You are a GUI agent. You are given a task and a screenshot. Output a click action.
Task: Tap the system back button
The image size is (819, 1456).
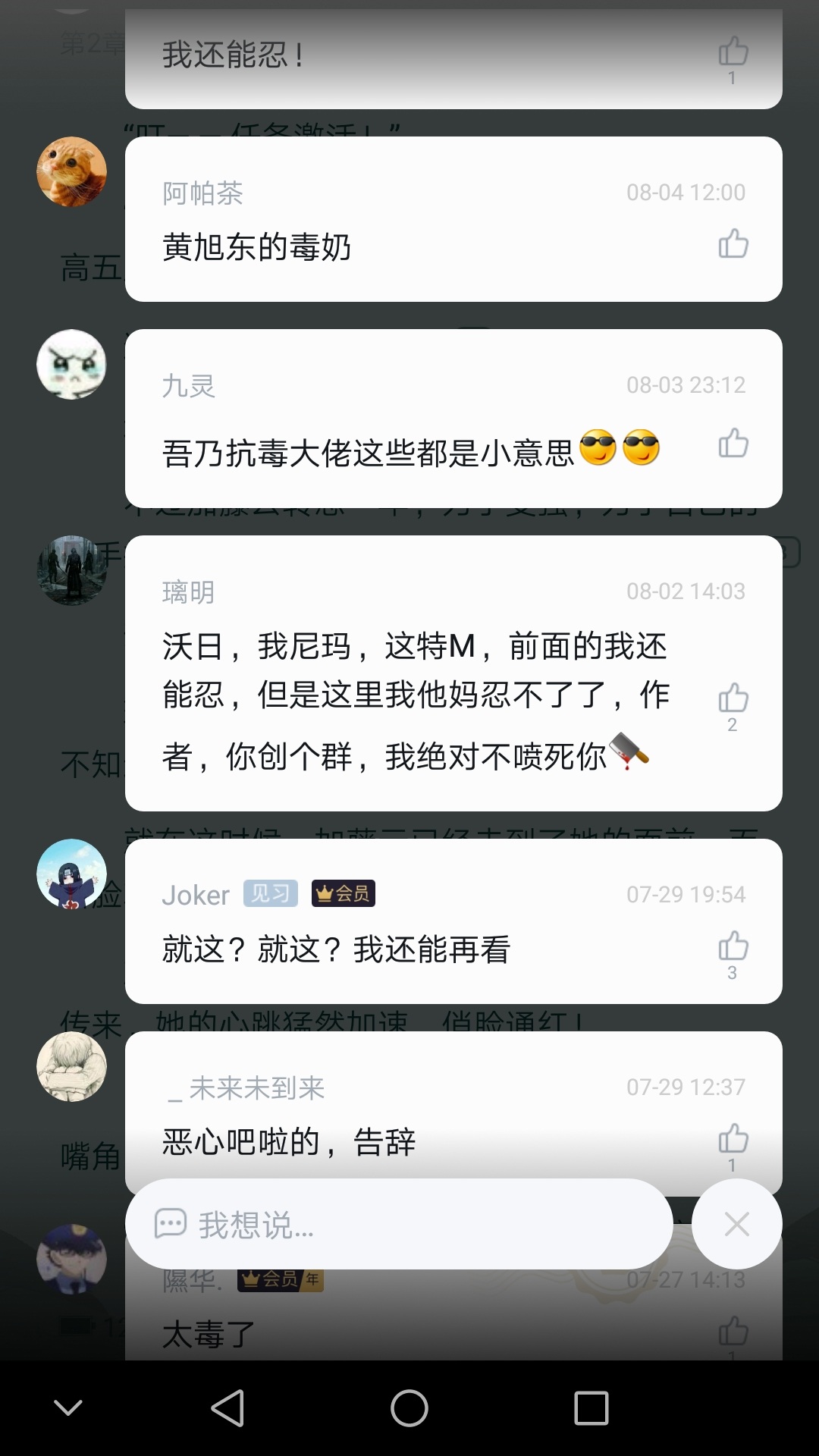tap(227, 1408)
